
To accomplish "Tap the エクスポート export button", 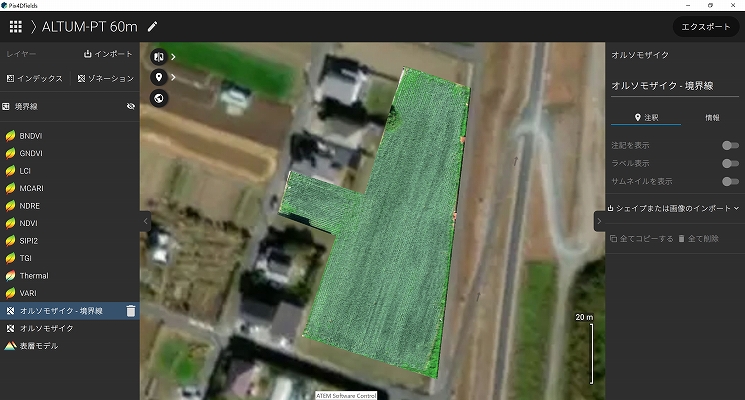I will [706, 27].
